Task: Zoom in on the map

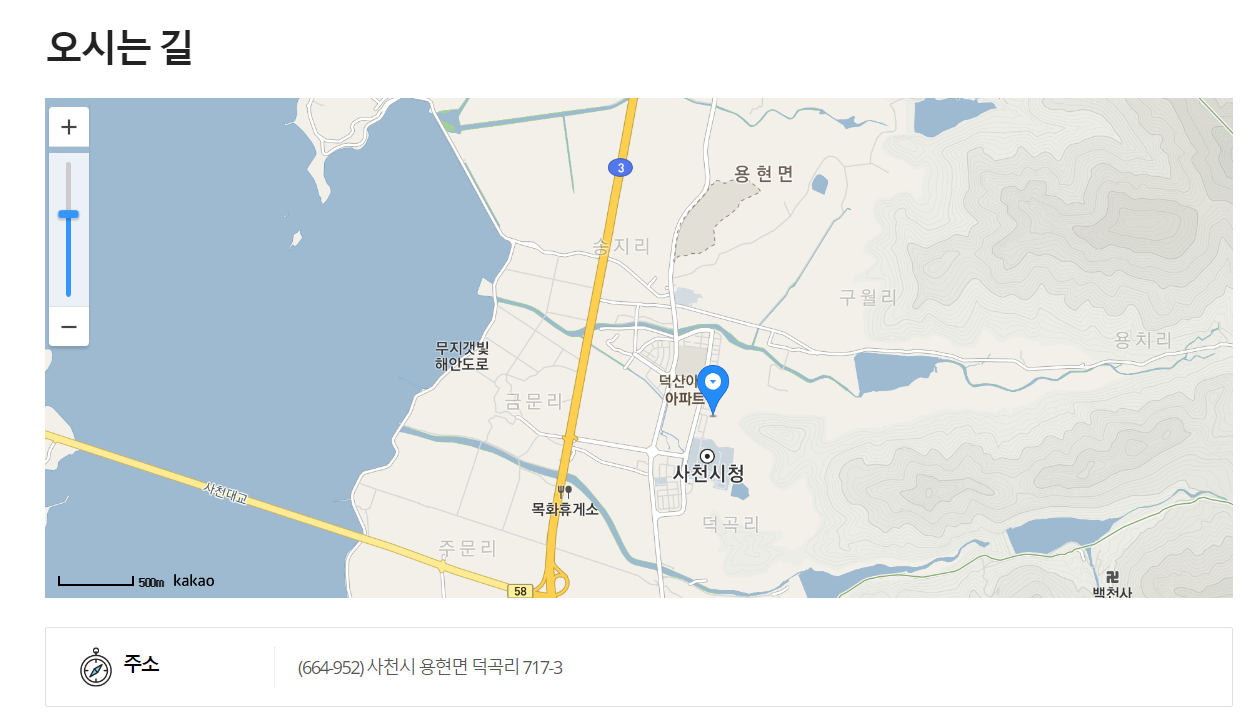Action: (69, 127)
